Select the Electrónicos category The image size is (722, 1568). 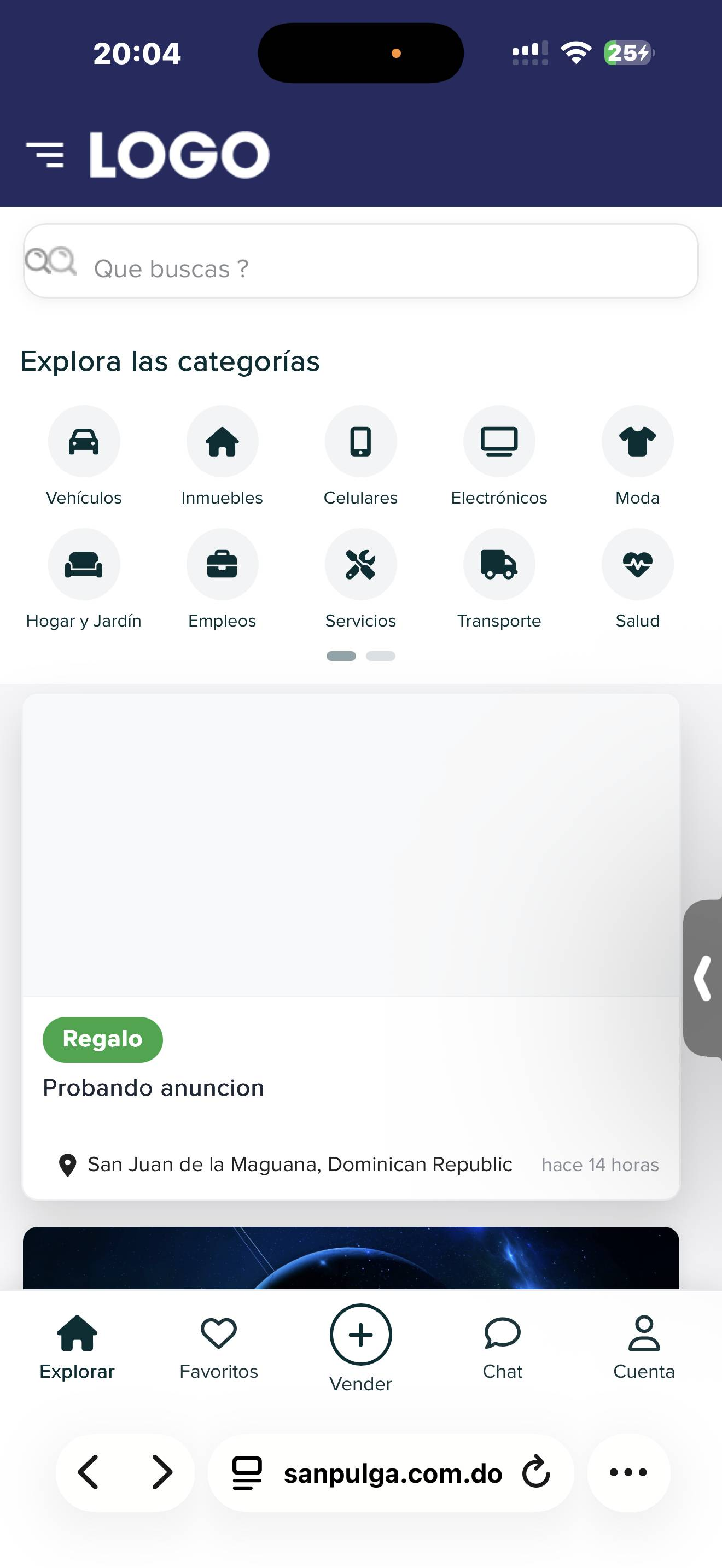click(x=499, y=441)
